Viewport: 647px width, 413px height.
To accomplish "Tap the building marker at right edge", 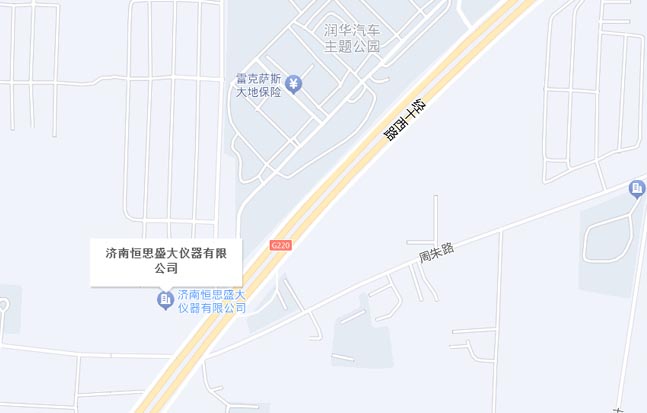I will coord(637,188).
